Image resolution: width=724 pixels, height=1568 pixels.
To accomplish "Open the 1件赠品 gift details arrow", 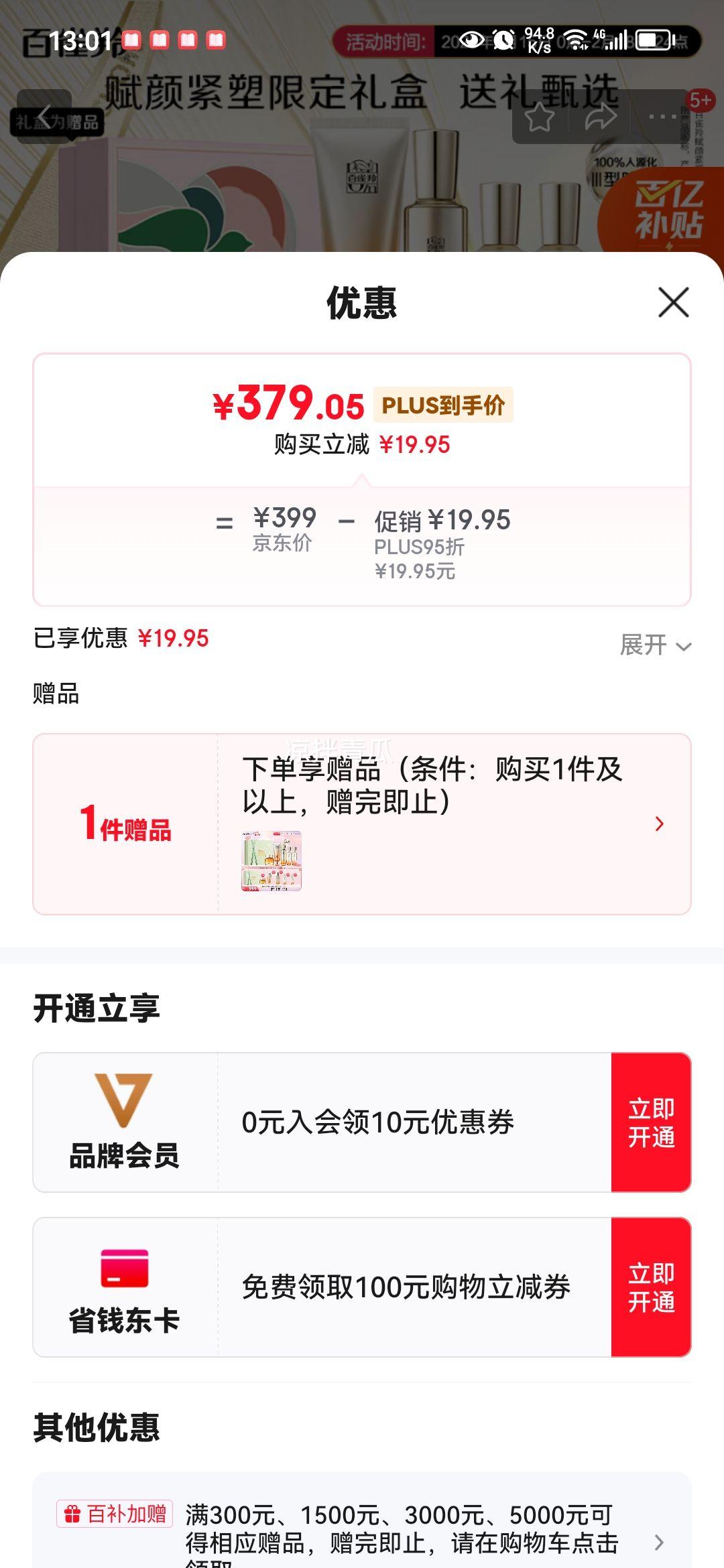I will click(660, 822).
